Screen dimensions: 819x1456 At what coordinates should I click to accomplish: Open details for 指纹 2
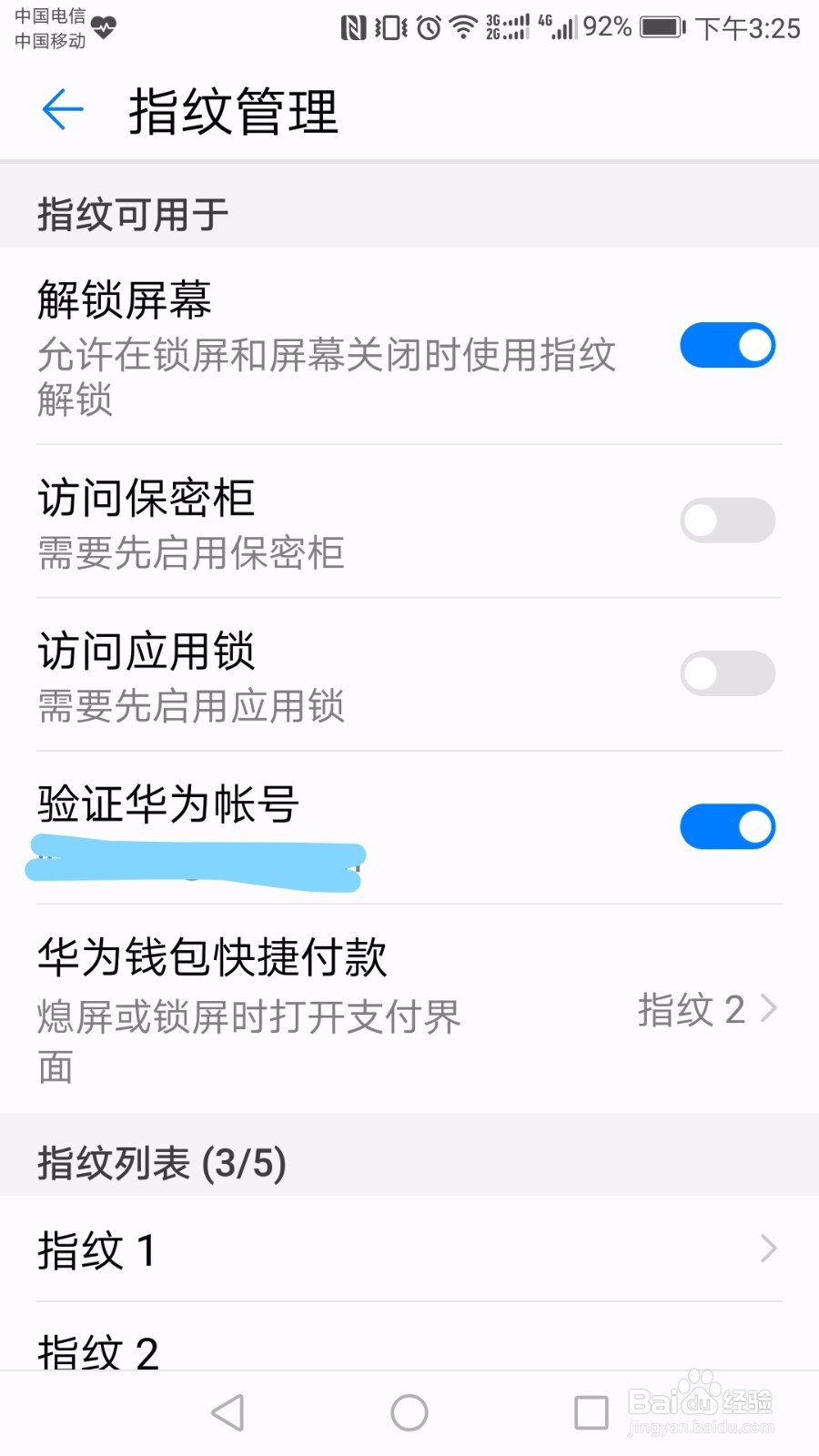[409, 1353]
